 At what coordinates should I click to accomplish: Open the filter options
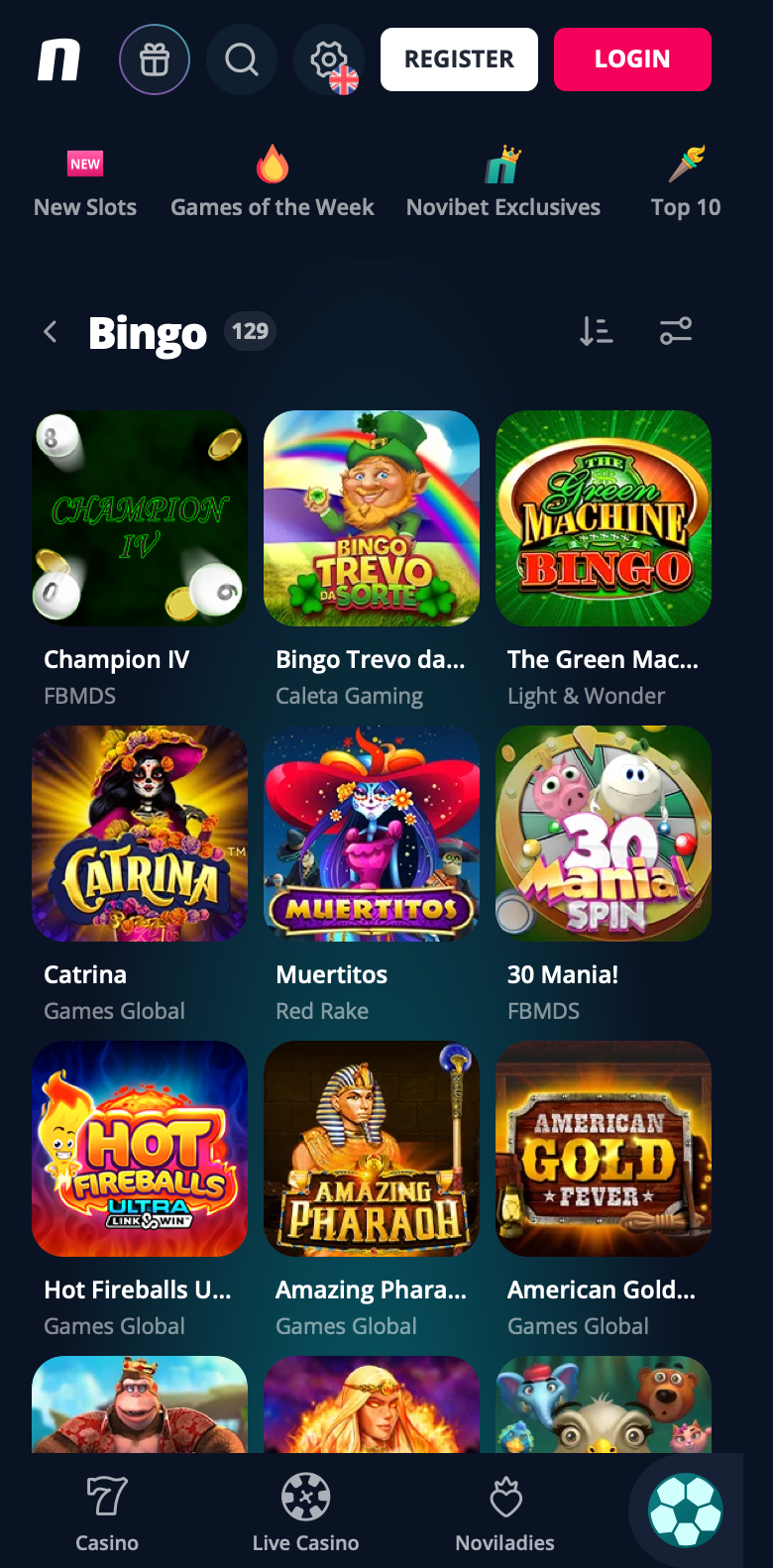676,331
